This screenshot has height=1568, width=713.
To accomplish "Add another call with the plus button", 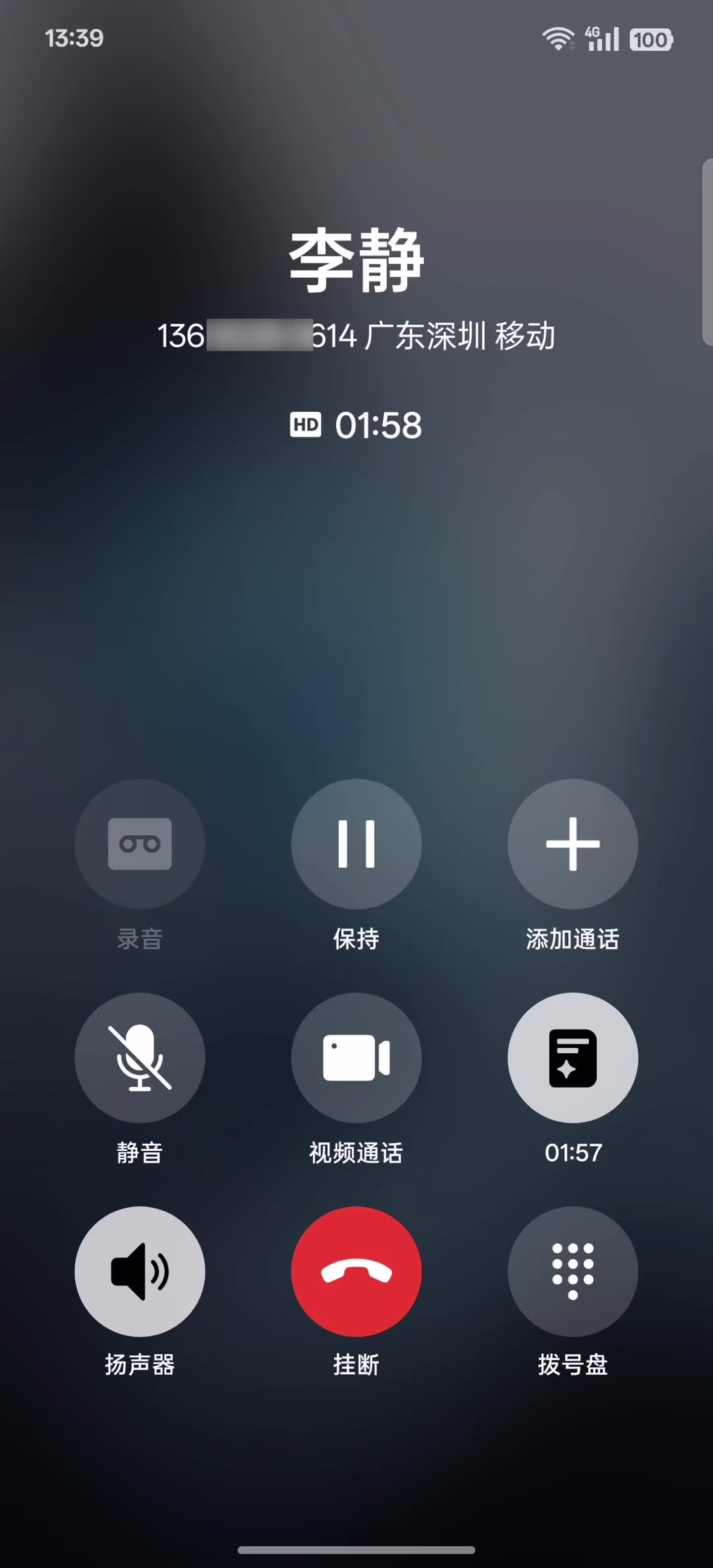I will click(573, 844).
